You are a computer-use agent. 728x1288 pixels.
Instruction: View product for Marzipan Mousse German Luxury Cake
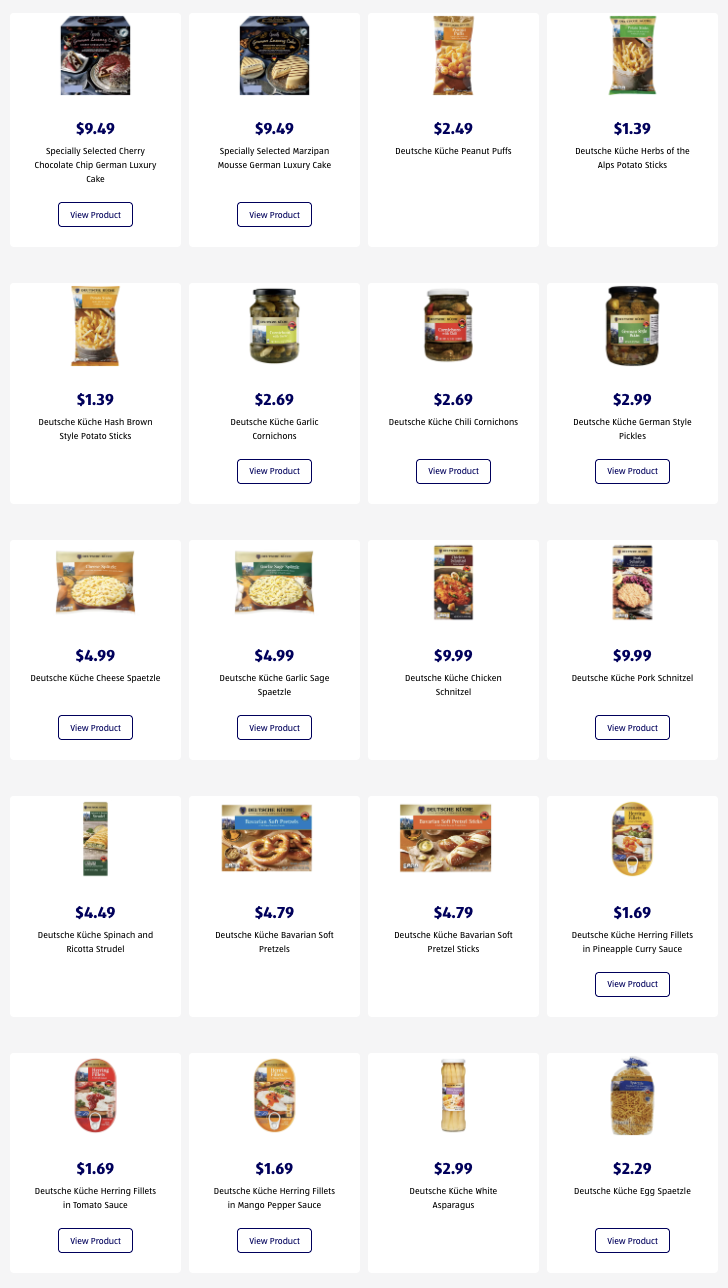274,215
